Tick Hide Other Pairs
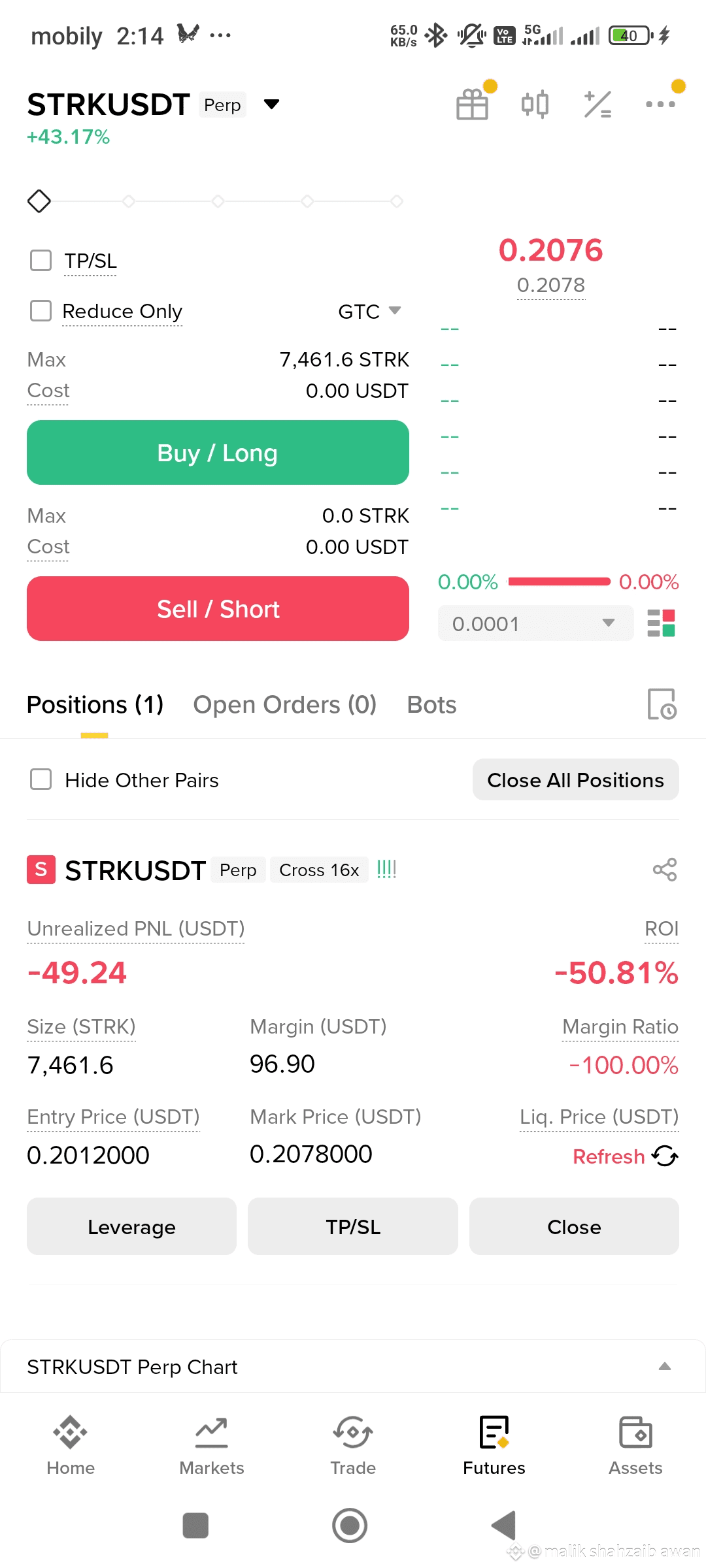Screen dimensions: 706x1568 click(x=41, y=779)
